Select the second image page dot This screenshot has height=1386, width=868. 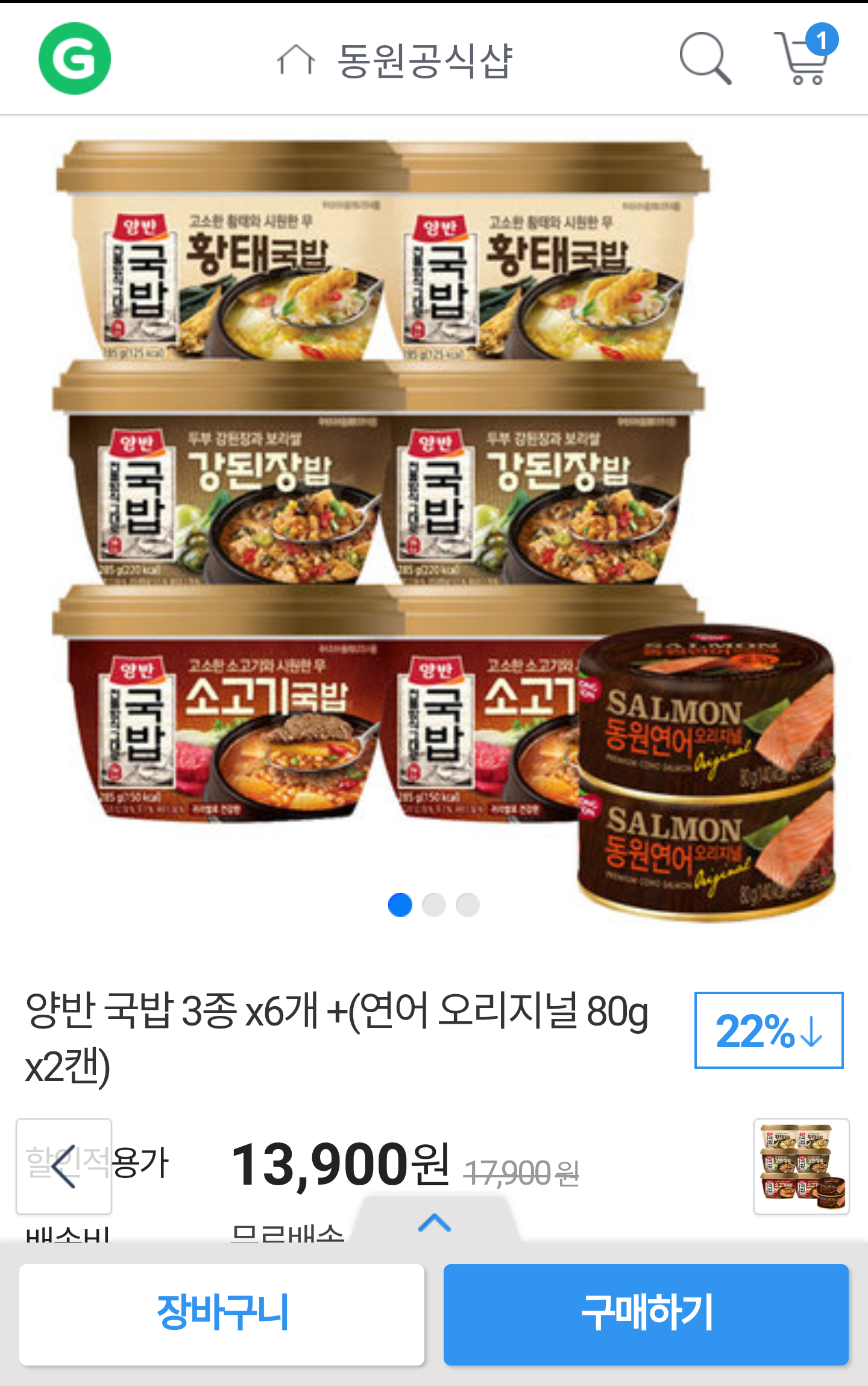click(434, 905)
